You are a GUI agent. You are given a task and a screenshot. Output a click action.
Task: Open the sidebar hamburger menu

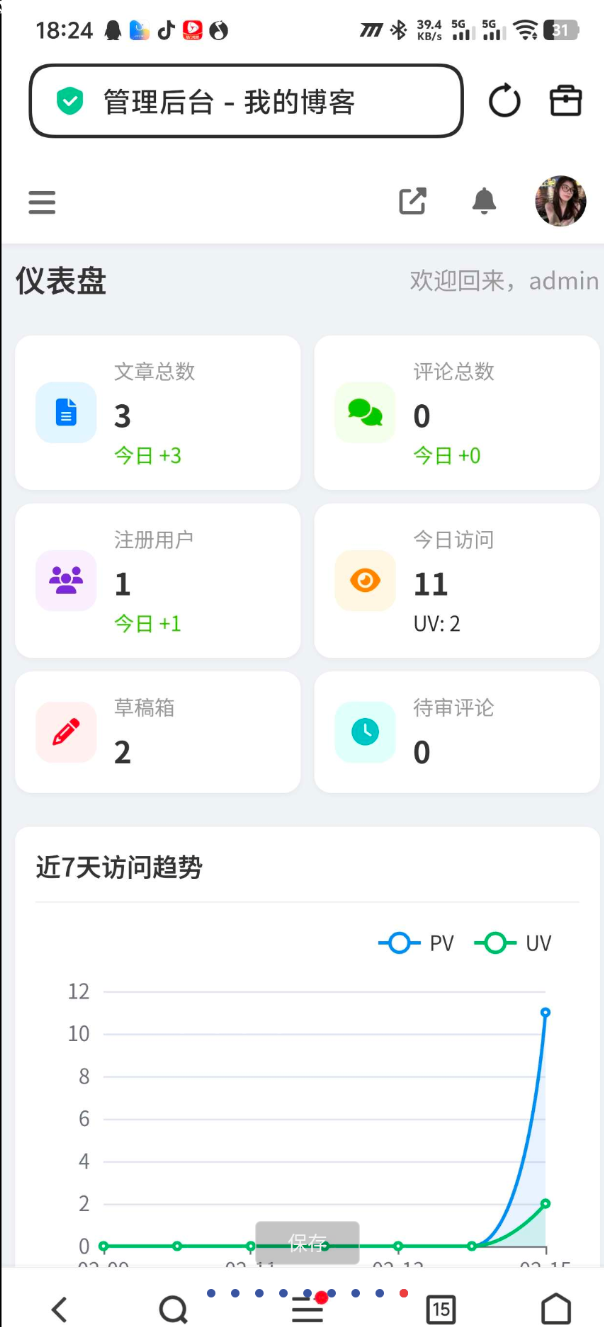pos(42,203)
